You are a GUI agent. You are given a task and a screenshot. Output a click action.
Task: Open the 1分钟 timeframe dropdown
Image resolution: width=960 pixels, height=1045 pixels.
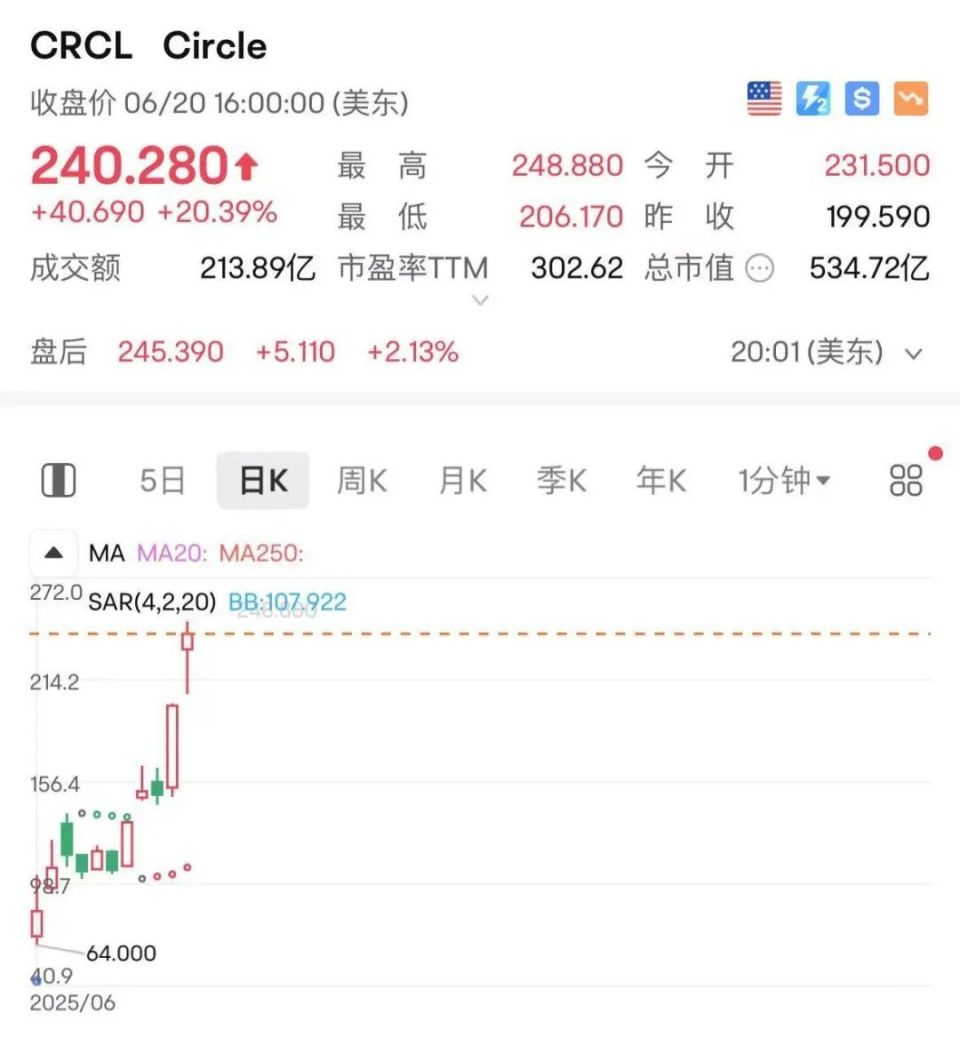[x=785, y=480]
